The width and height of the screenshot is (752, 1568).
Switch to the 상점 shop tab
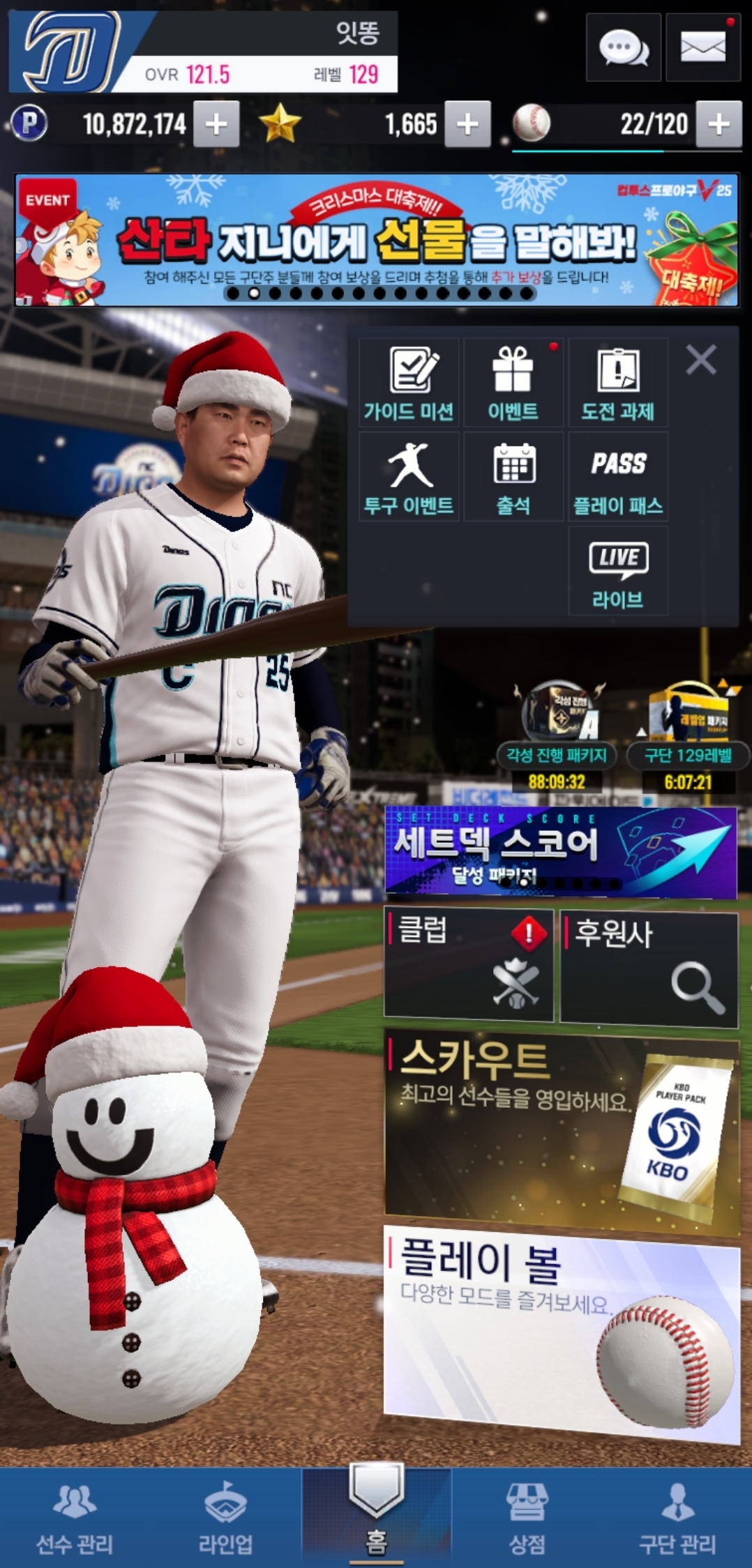click(x=527, y=1518)
